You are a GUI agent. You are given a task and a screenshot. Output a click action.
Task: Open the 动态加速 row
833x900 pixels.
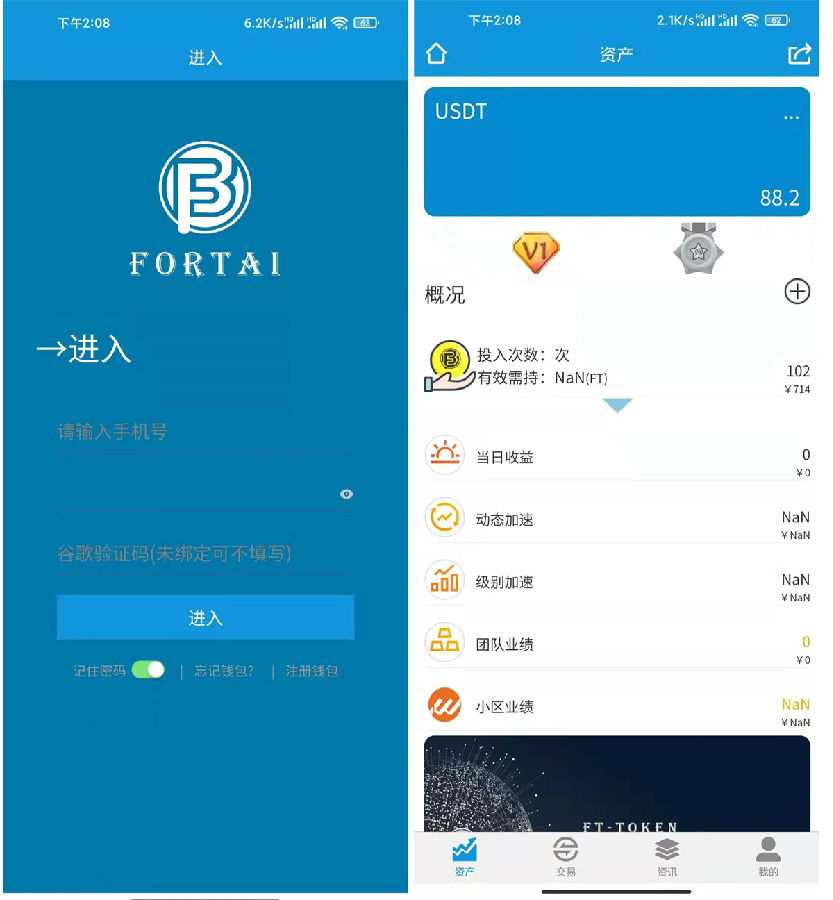(x=616, y=519)
